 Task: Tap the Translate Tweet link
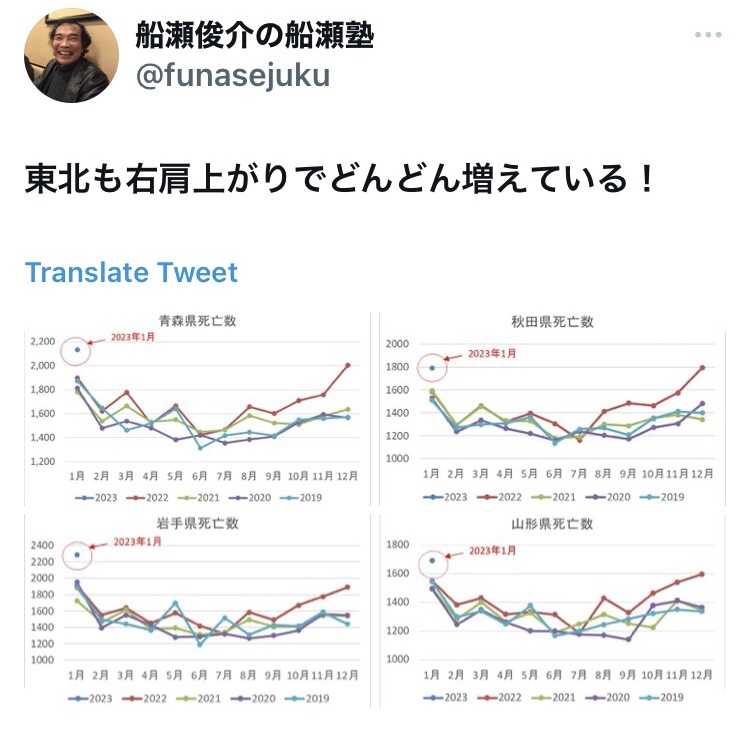tap(131, 272)
